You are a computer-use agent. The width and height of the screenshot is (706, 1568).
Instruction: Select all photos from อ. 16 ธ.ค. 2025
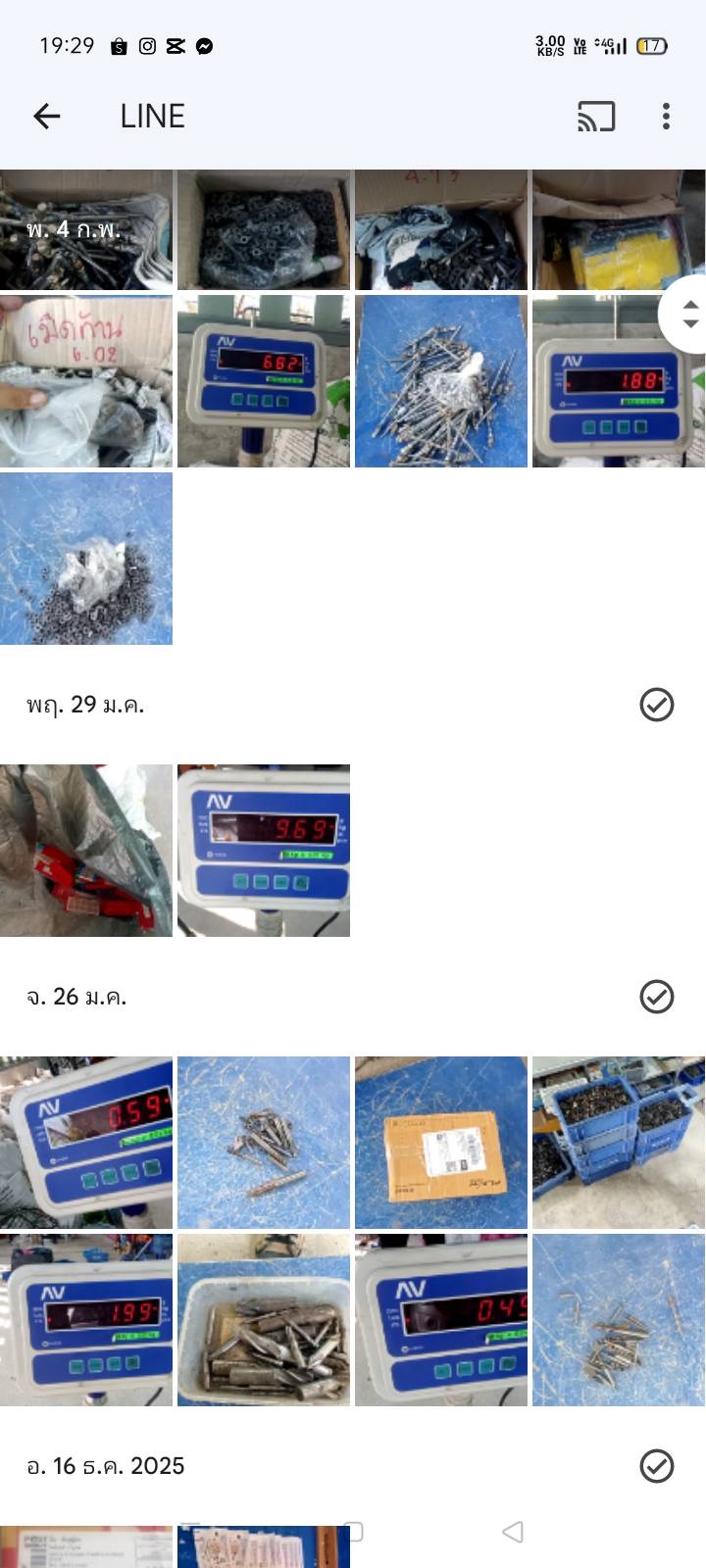[656, 1466]
